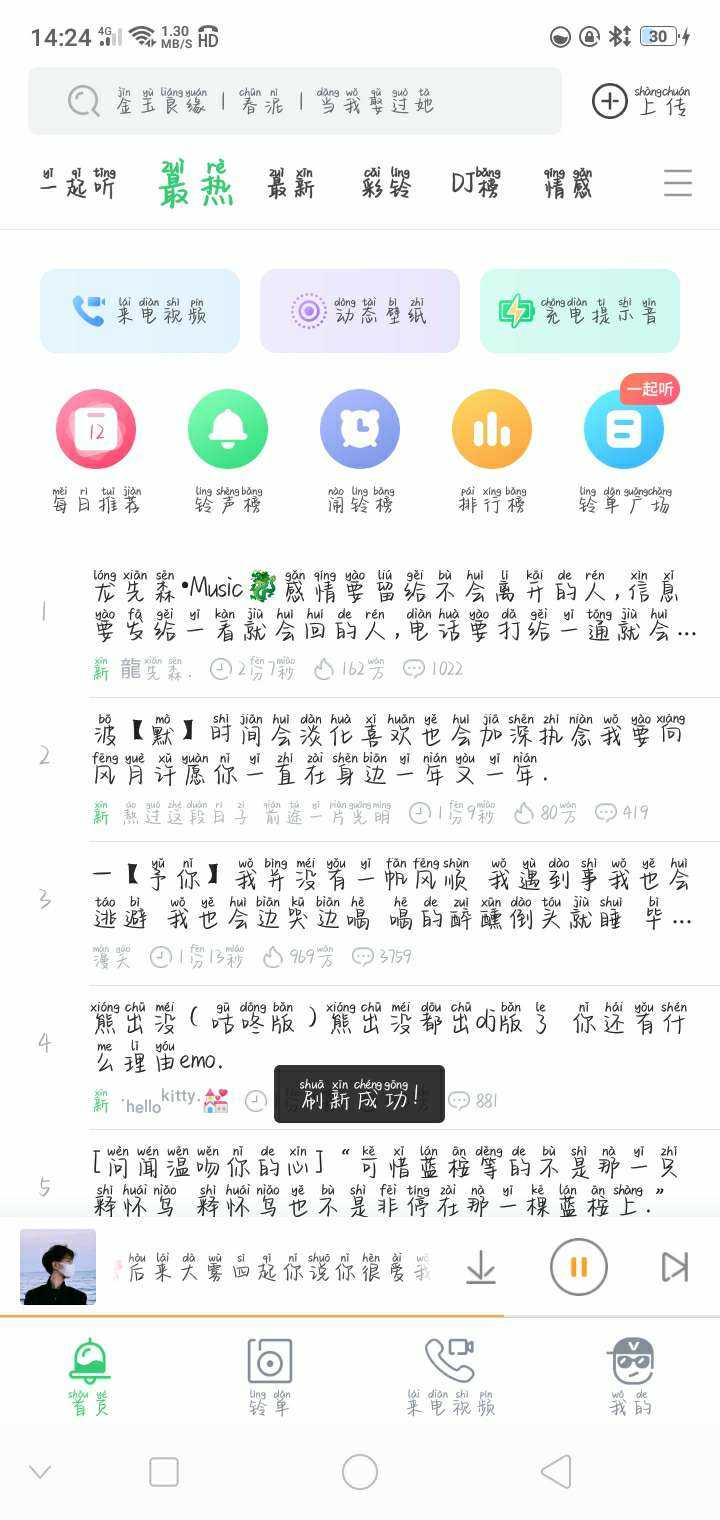Viewport: 720px width, 1520px height.
Task: Open the 彩铃 tab
Action: pyautogui.click(x=386, y=184)
